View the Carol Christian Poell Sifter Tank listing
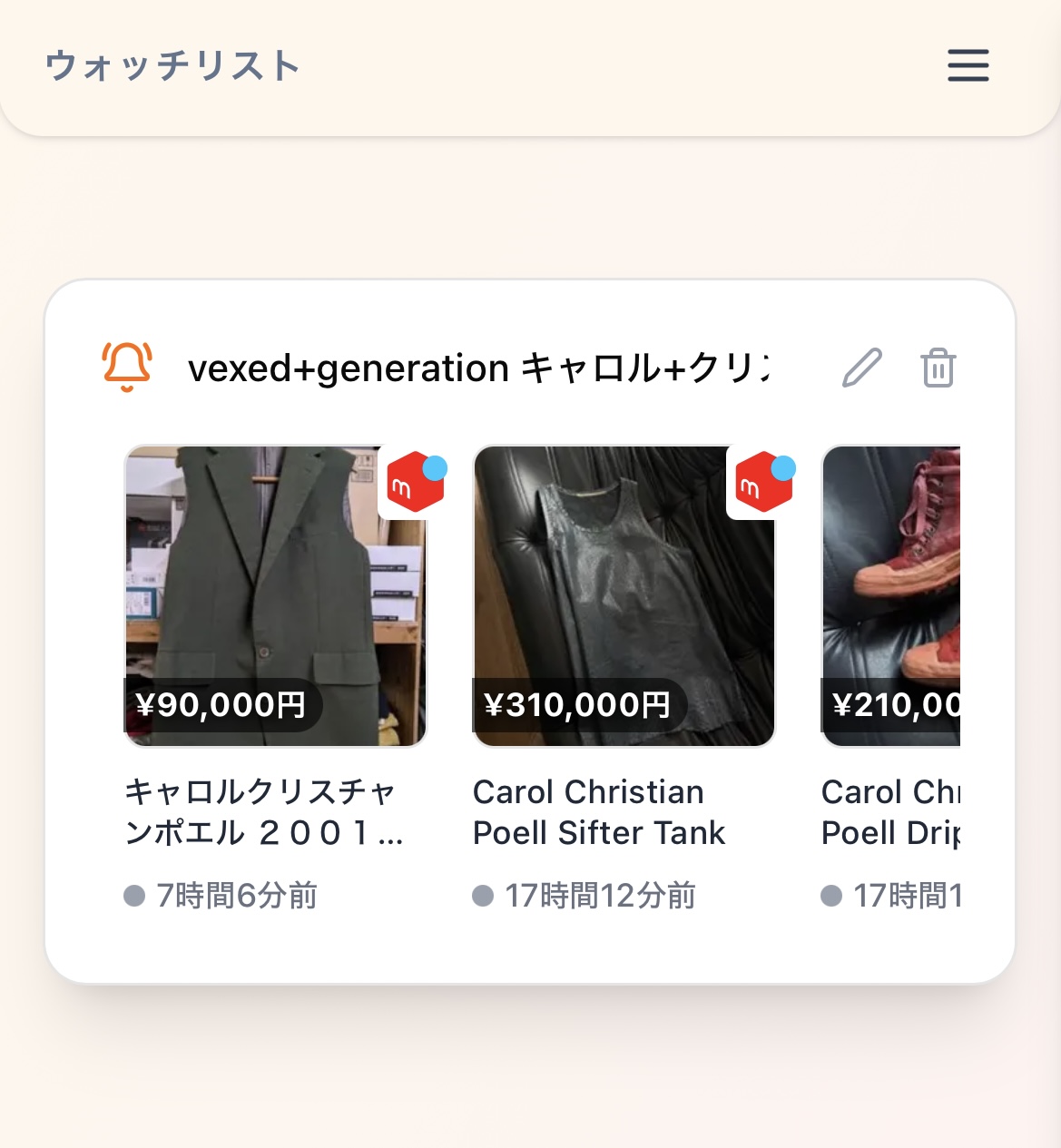Screen dimensions: 1061x1148 (624, 596)
